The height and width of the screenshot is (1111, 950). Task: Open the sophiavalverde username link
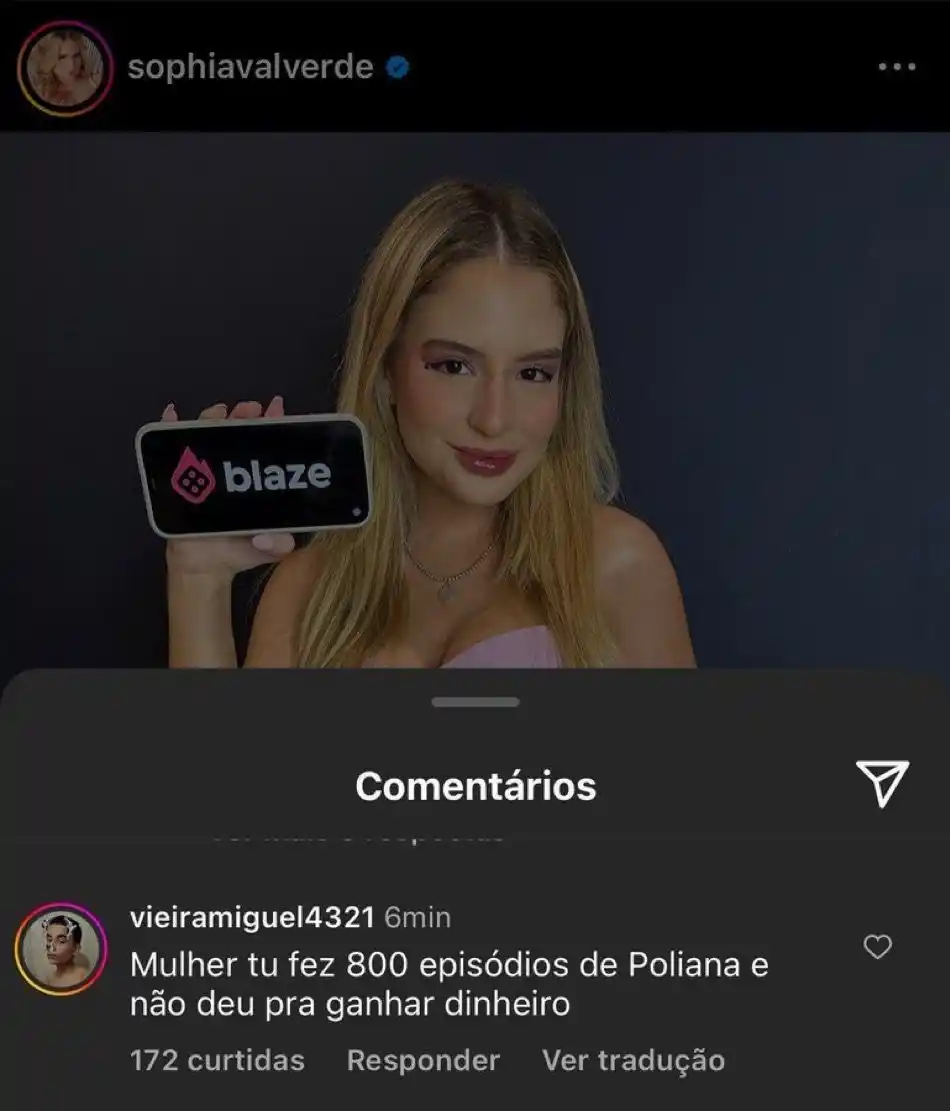[x=251, y=67]
